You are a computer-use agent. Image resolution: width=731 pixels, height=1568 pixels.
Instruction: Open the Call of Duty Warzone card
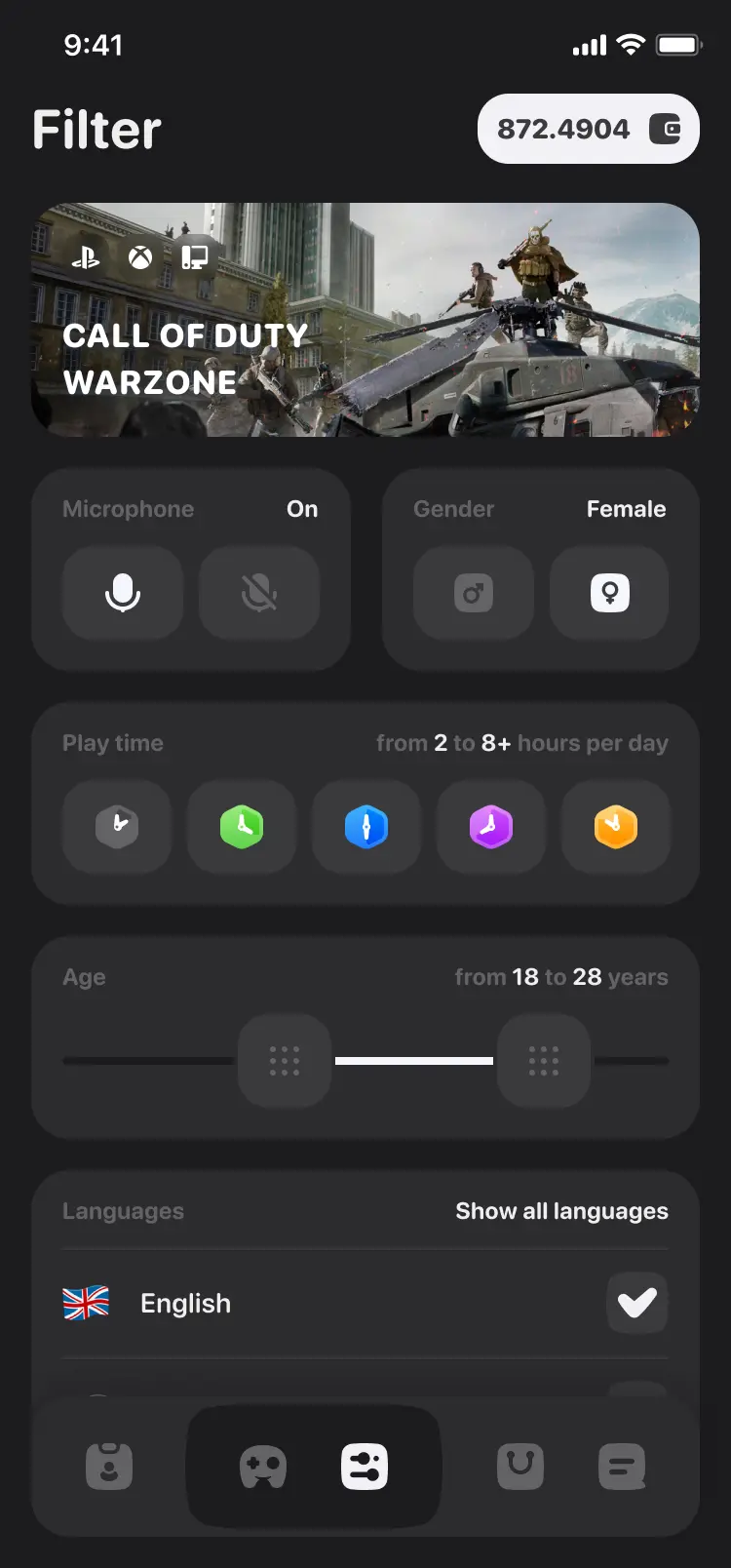(x=365, y=320)
